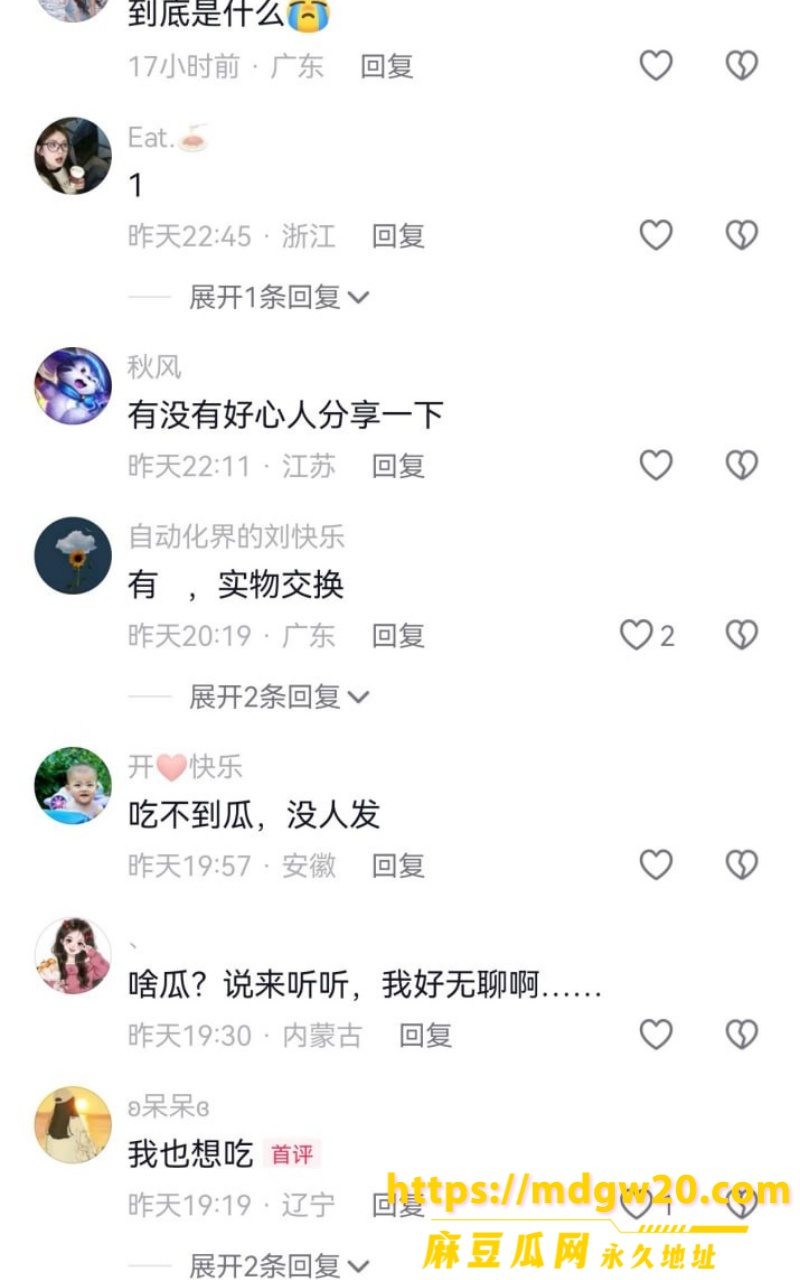
Task: Like the comment 吃不到瓜，没人发
Action: coord(656,865)
